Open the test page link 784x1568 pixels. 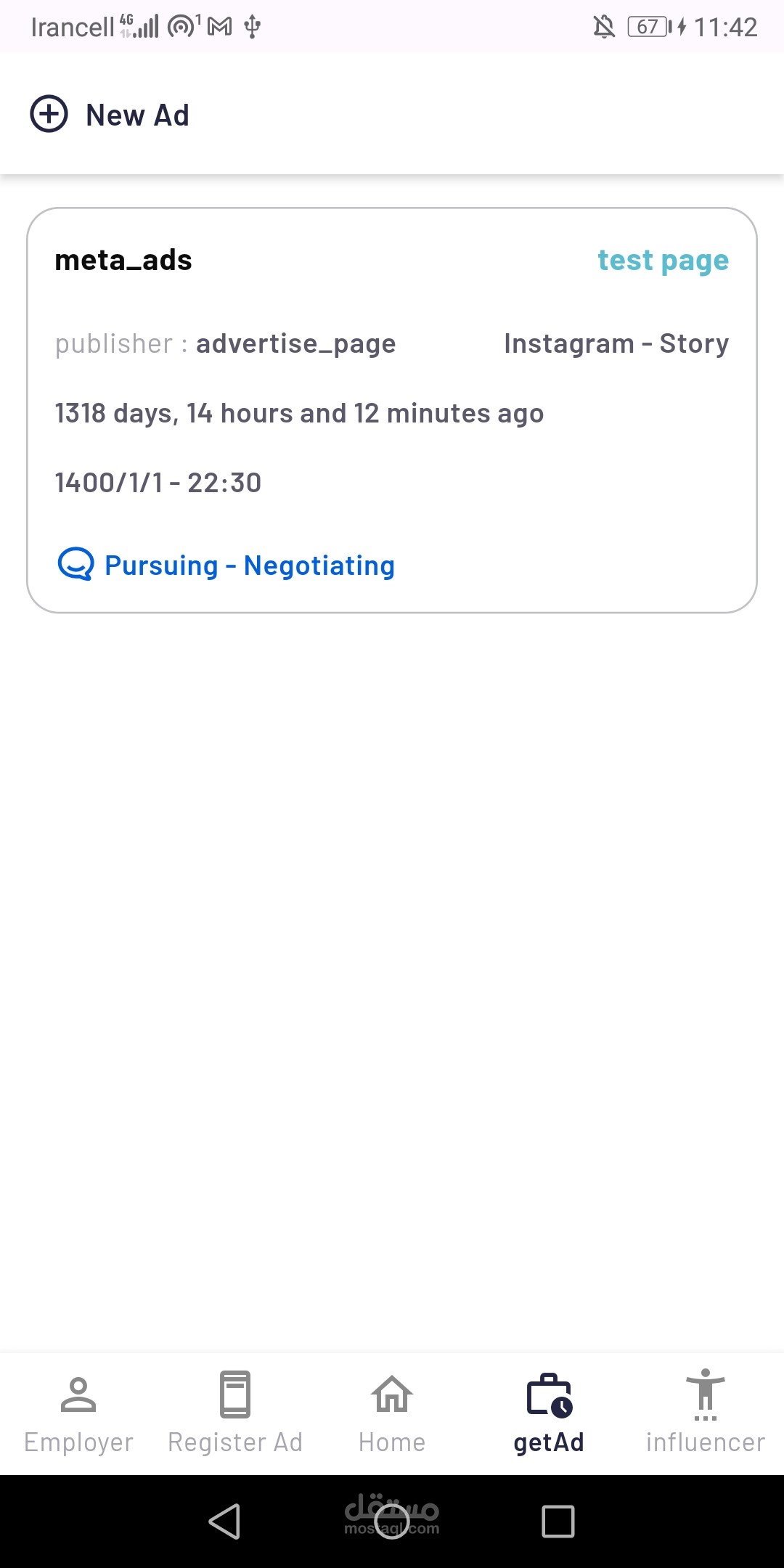pos(663,260)
